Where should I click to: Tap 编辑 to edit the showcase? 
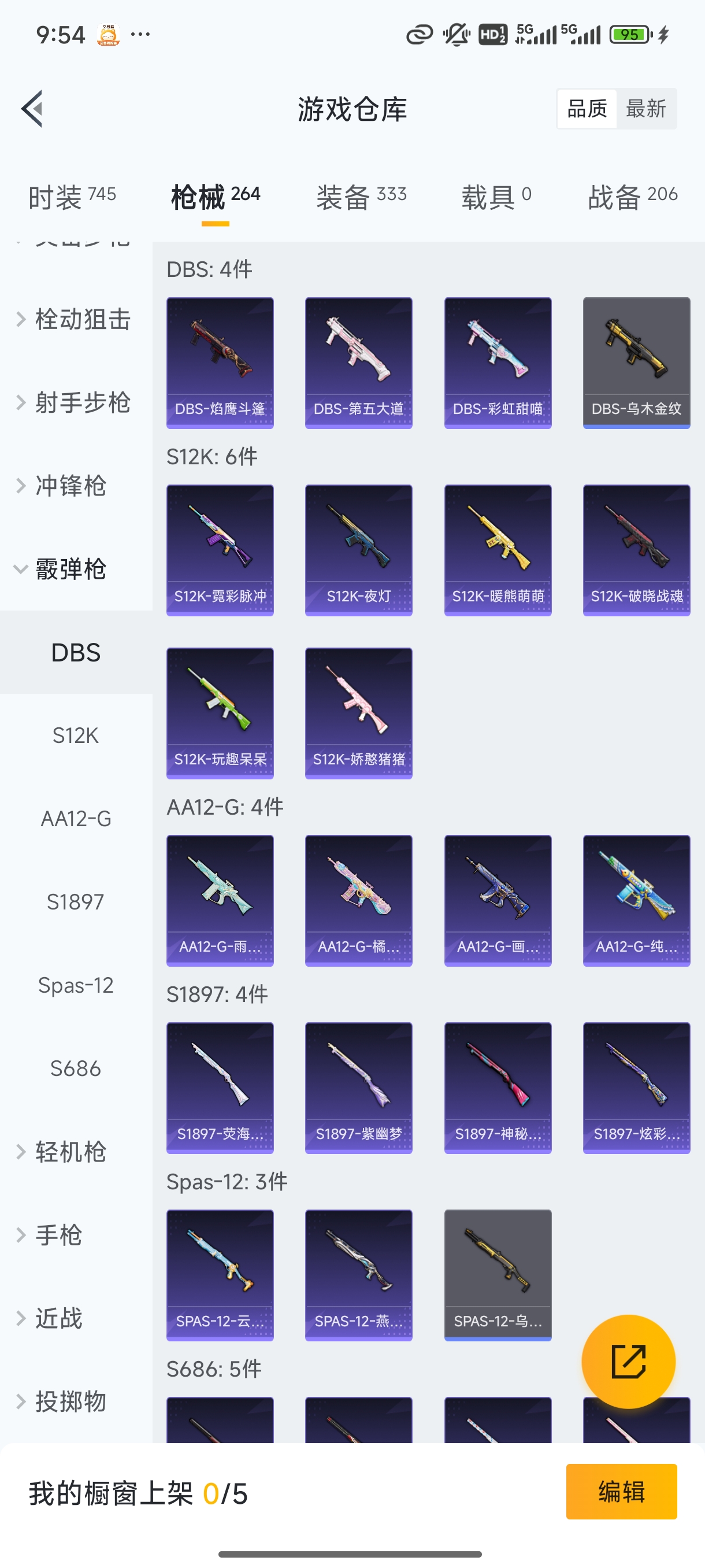[621, 1491]
